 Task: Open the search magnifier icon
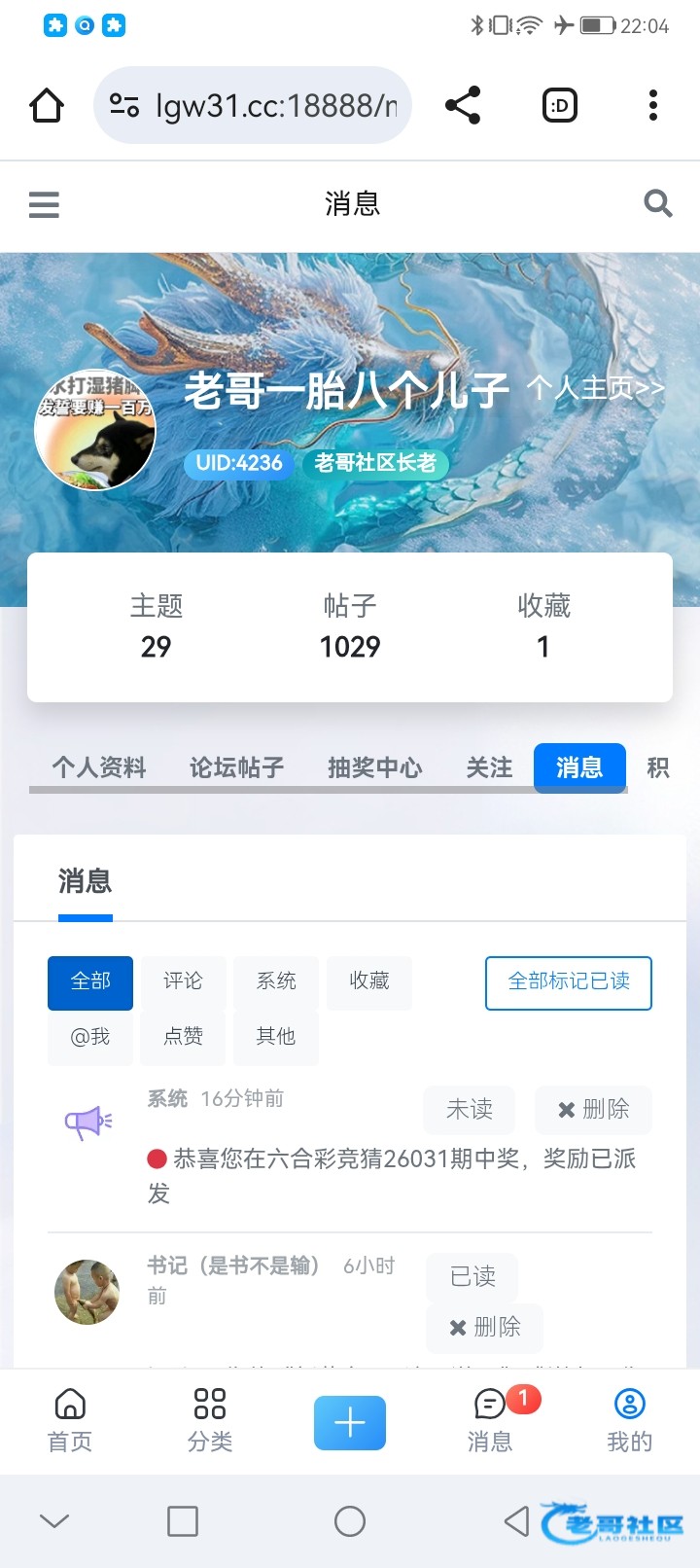coord(658,203)
